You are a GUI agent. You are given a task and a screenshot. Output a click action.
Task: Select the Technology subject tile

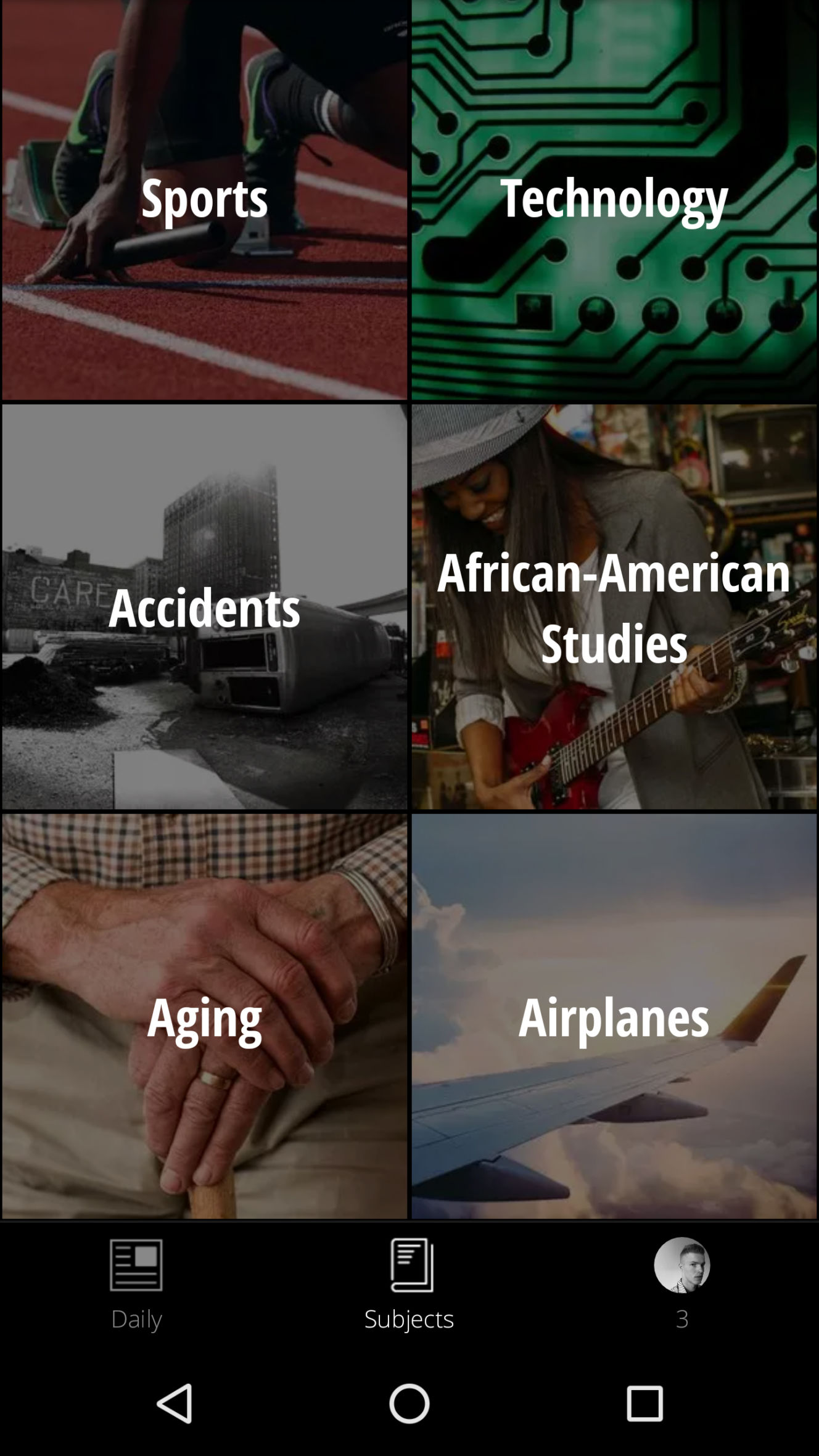coord(614,199)
